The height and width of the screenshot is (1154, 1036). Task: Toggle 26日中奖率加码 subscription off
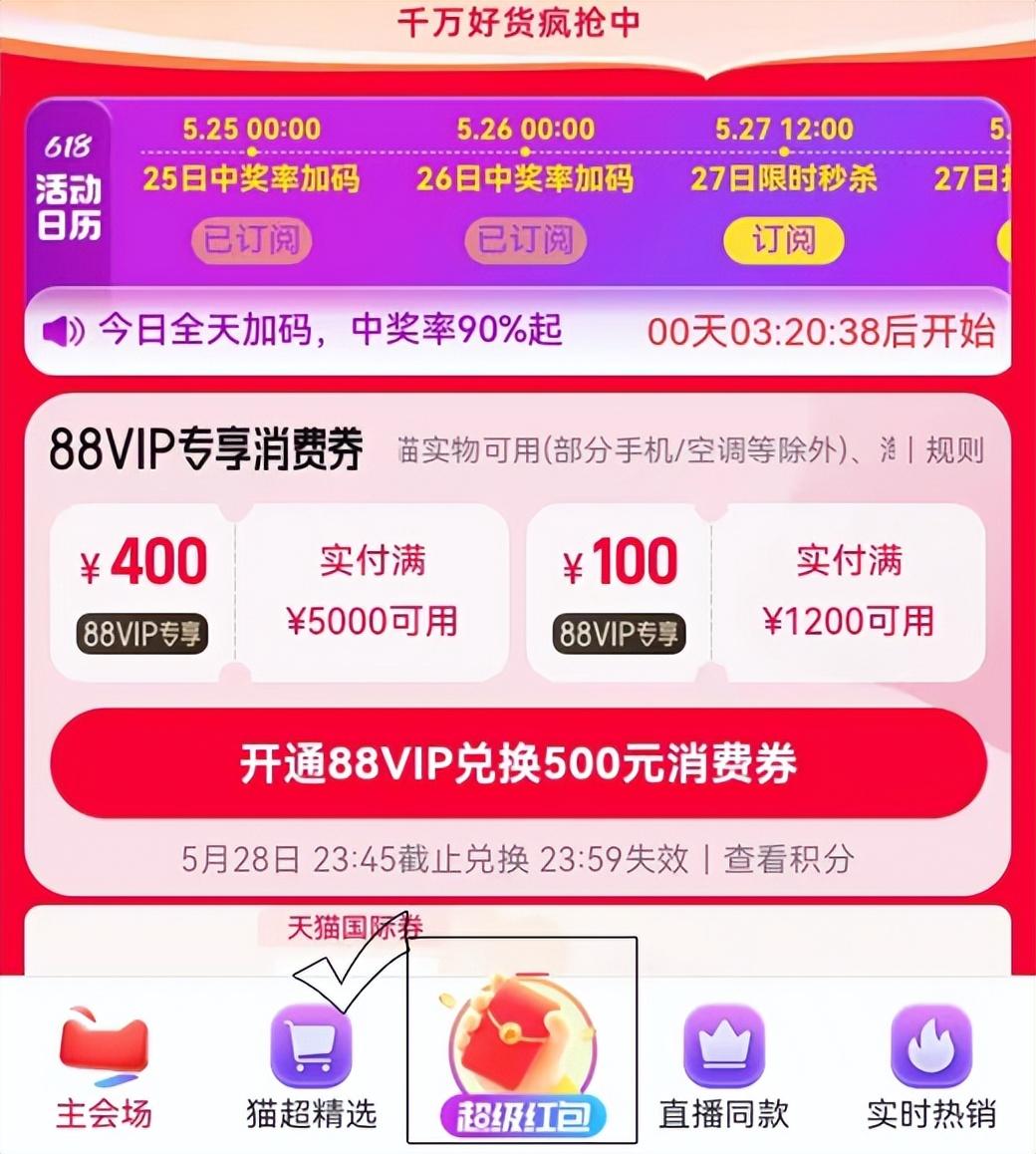pos(525,241)
